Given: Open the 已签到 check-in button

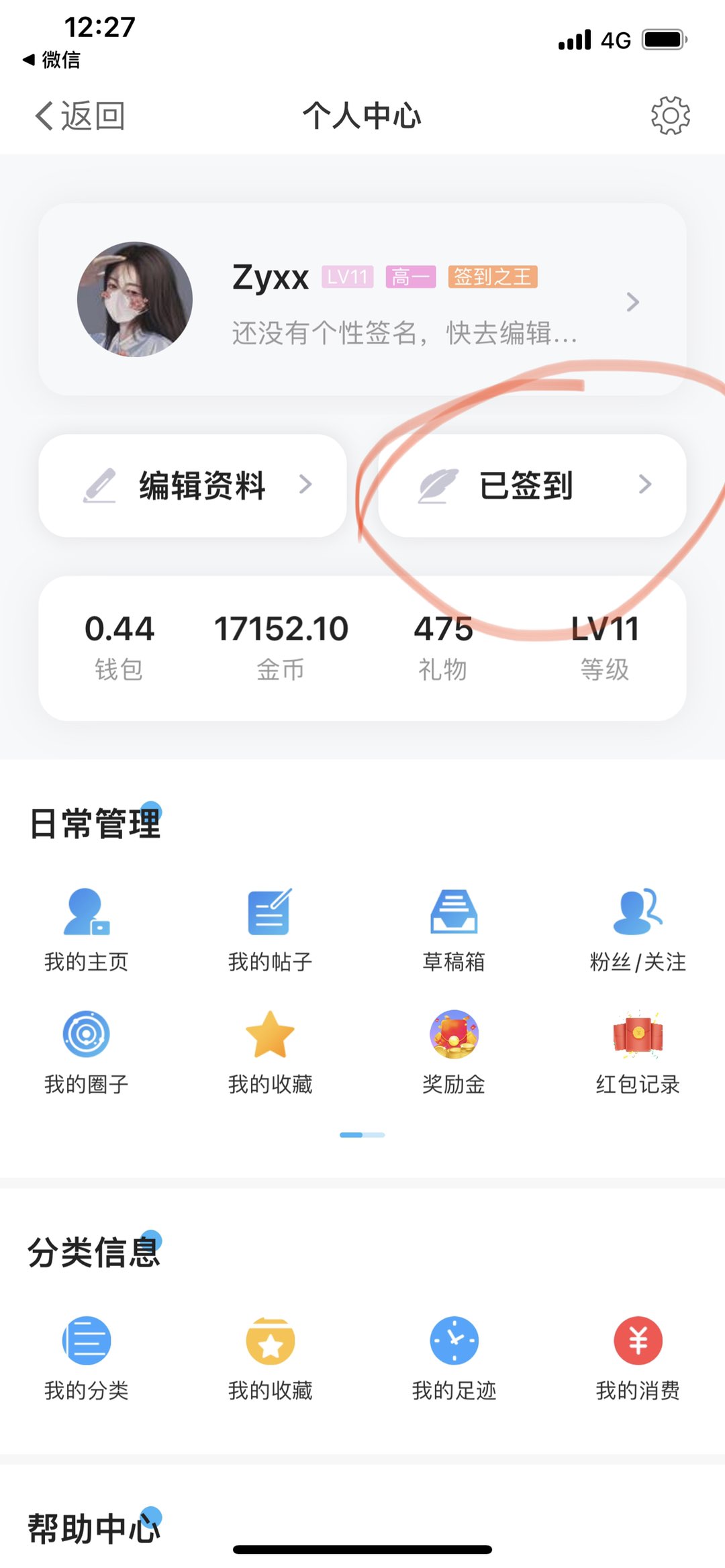Looking at the screenshot, I should point(532,485).
